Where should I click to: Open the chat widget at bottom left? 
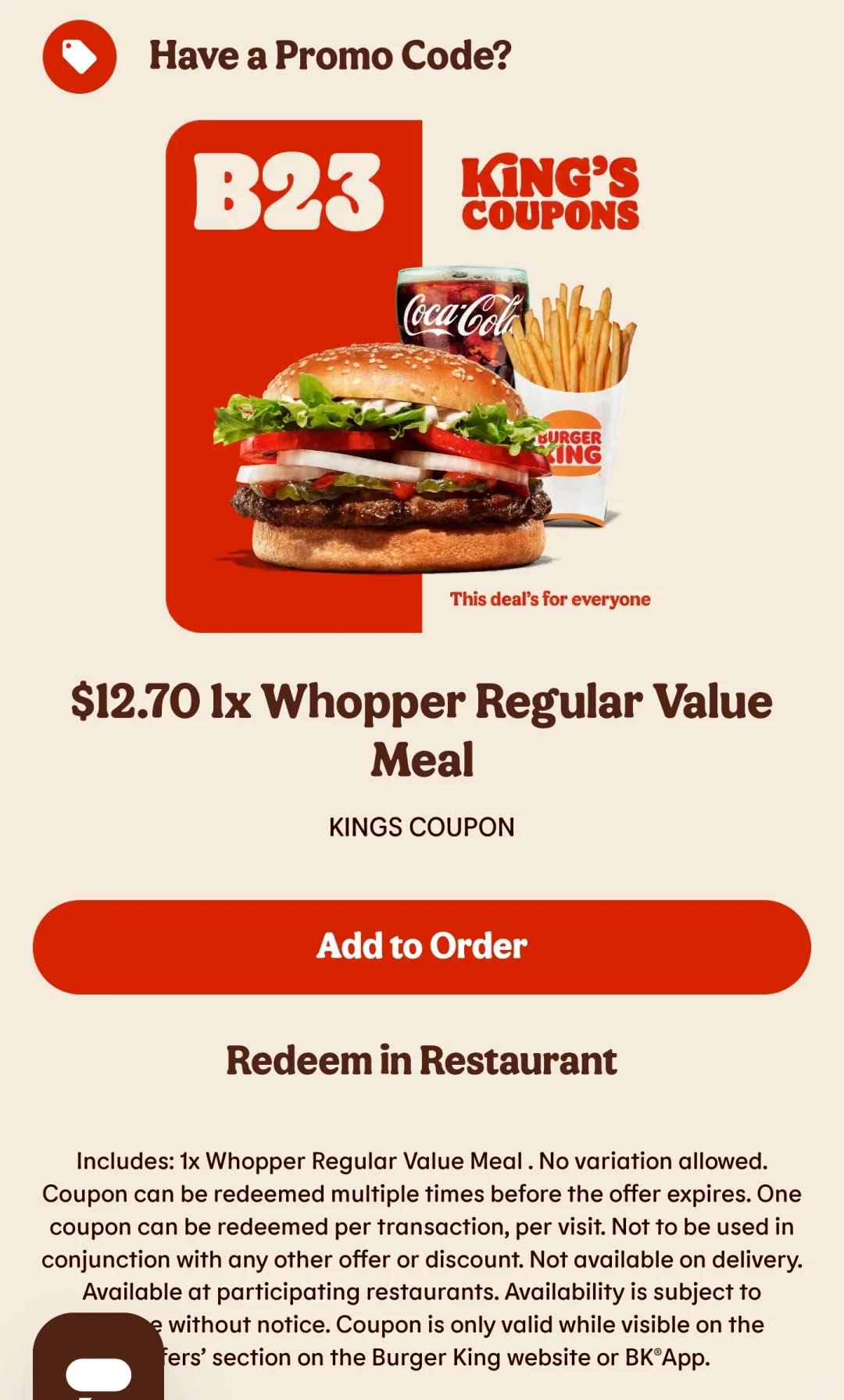[x=98, y=1358]
